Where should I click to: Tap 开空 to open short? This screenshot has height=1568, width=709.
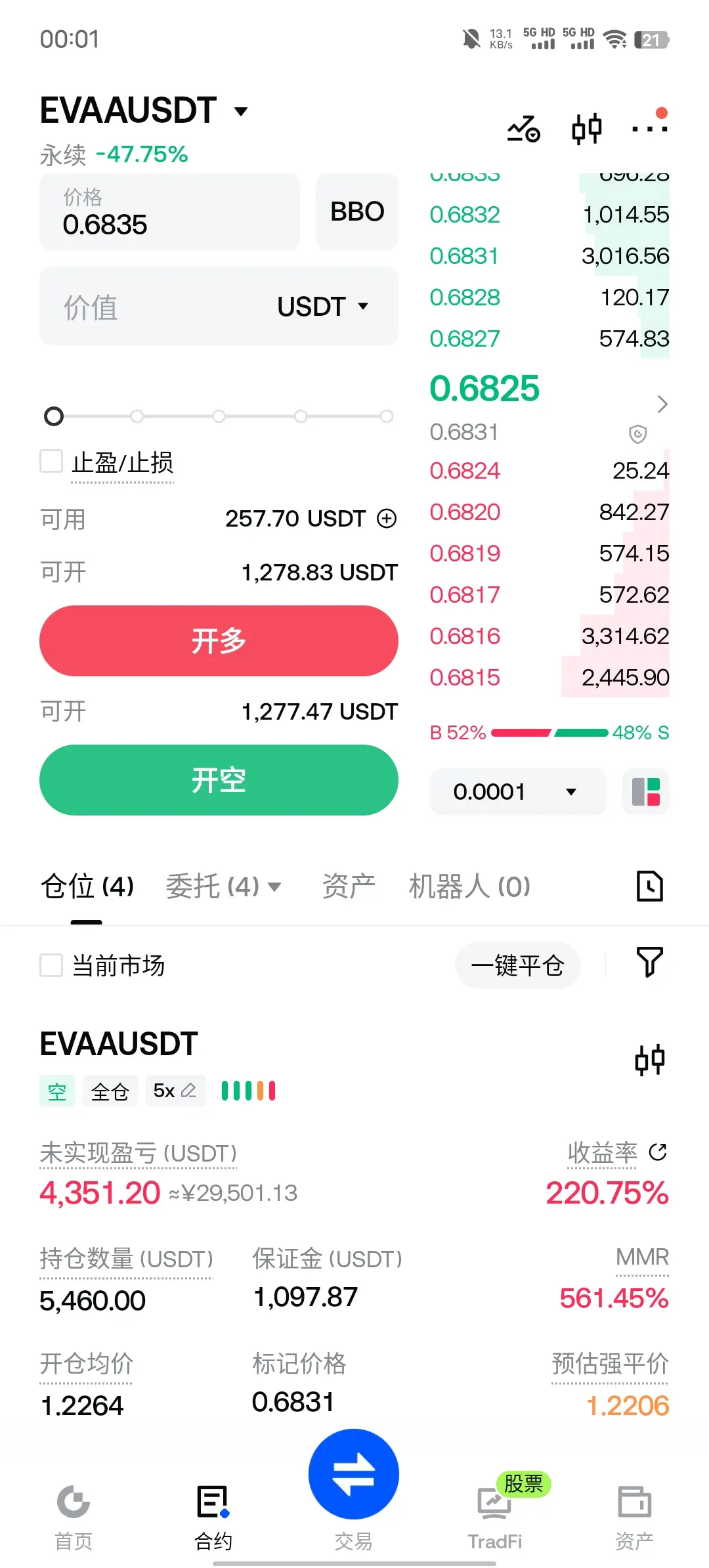[219, 780]
